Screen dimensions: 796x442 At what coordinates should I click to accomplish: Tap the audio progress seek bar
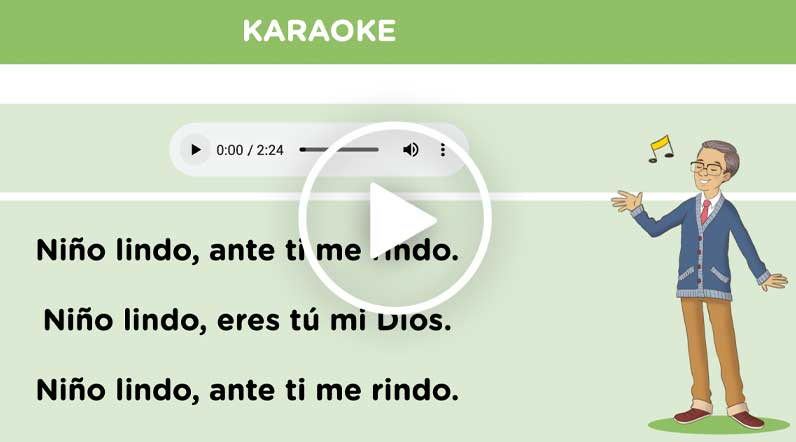[x=339, y=150]
